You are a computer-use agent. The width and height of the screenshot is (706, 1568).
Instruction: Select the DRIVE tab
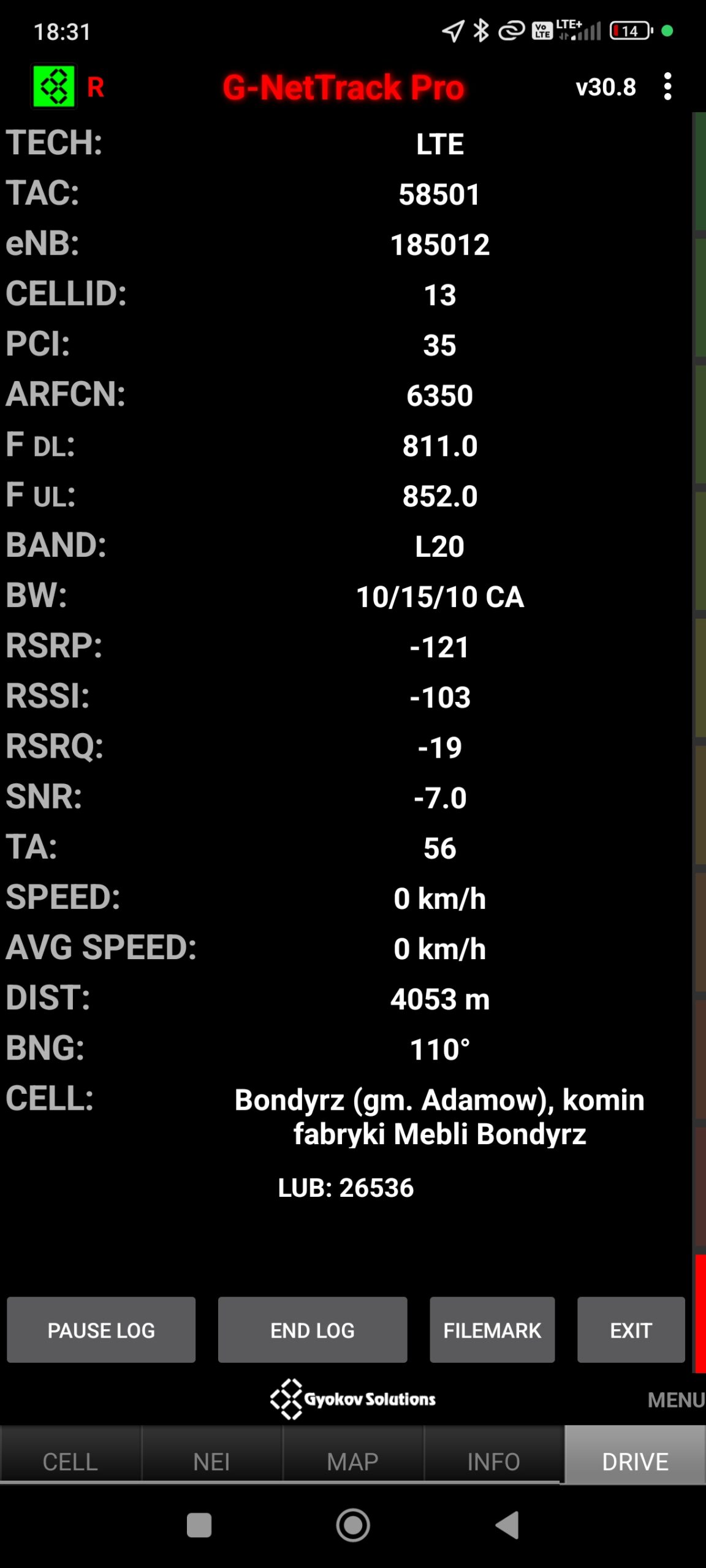(x=635, y=1461)
